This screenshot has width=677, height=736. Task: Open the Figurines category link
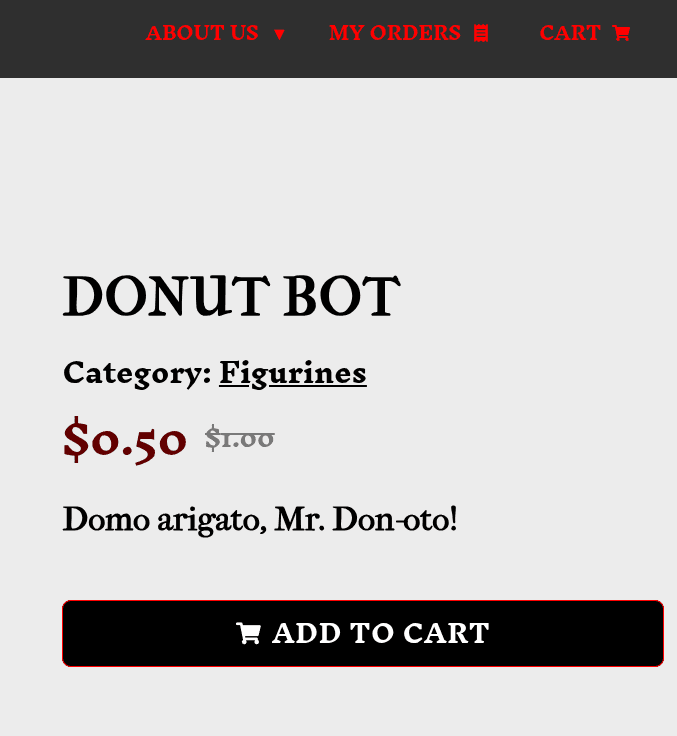tap(292, 373)
